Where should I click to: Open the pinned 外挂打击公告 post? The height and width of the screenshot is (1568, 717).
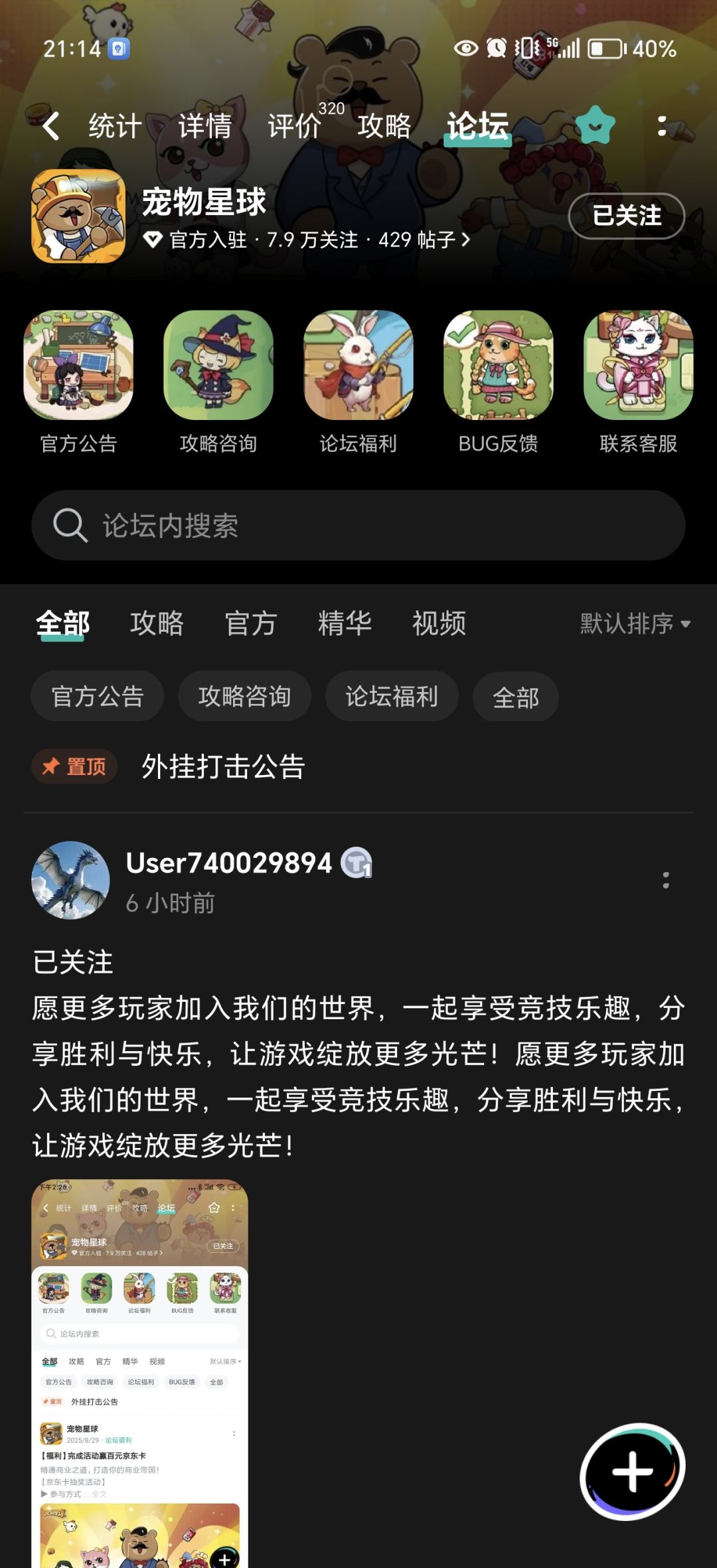click(223, 767)
